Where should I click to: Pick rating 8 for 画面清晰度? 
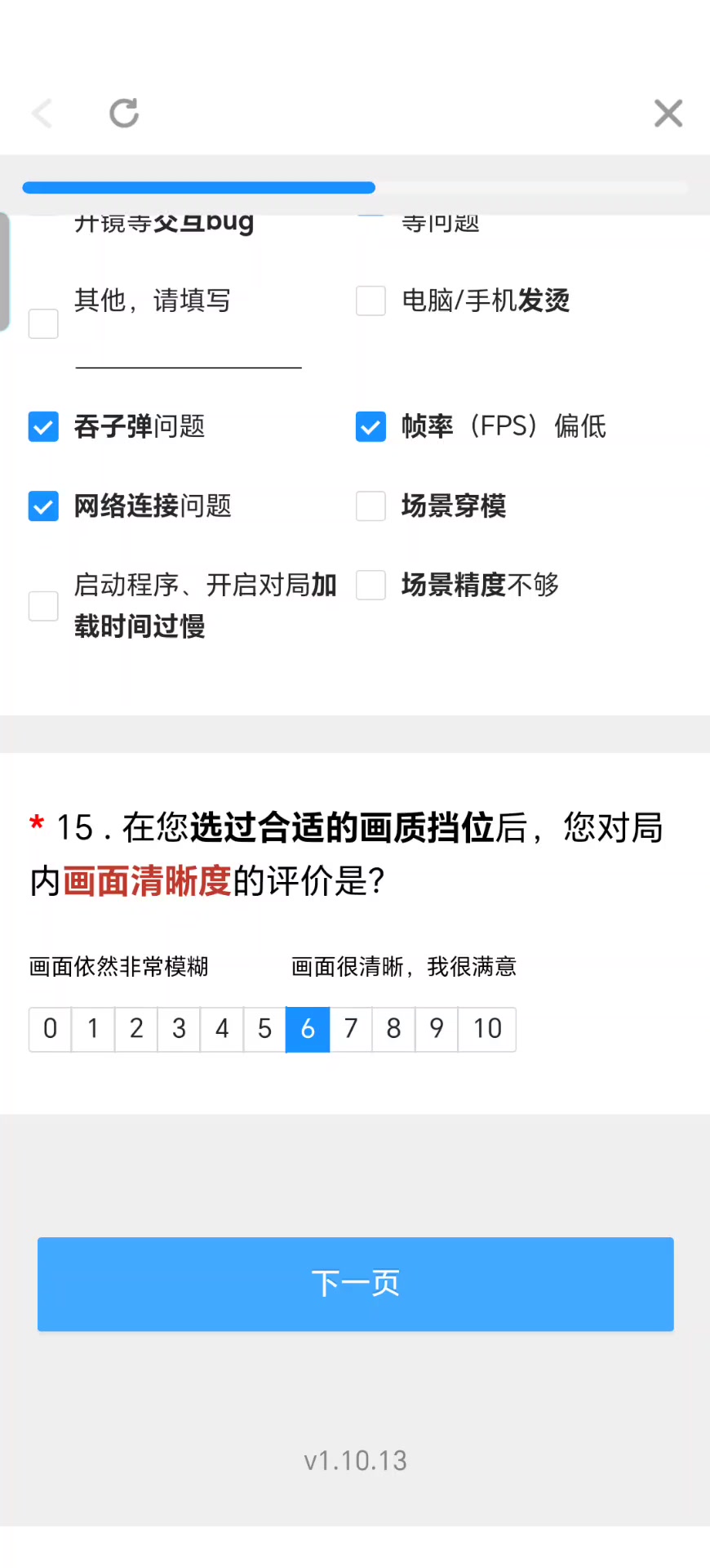(x=393, y=1029)
